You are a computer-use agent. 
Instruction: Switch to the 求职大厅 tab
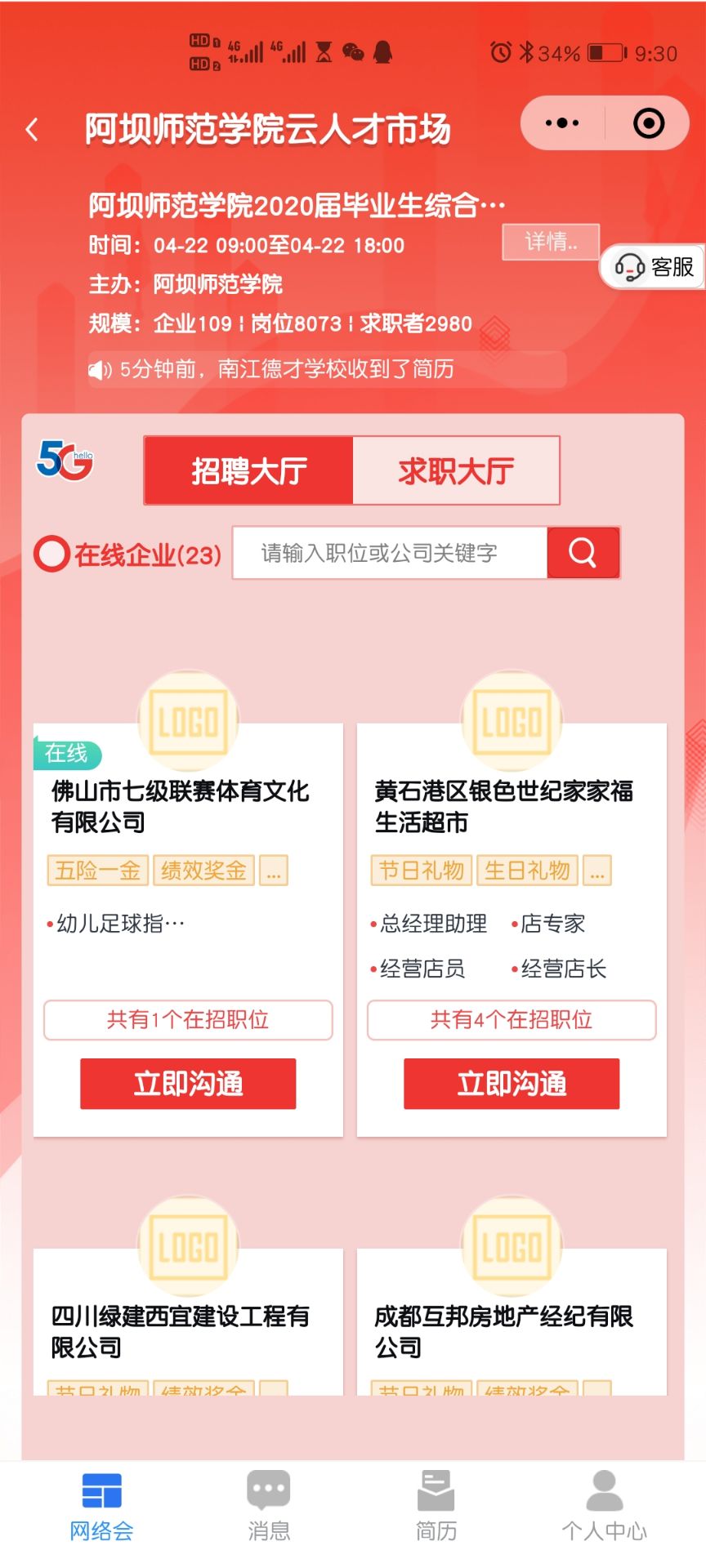[456, 471]
